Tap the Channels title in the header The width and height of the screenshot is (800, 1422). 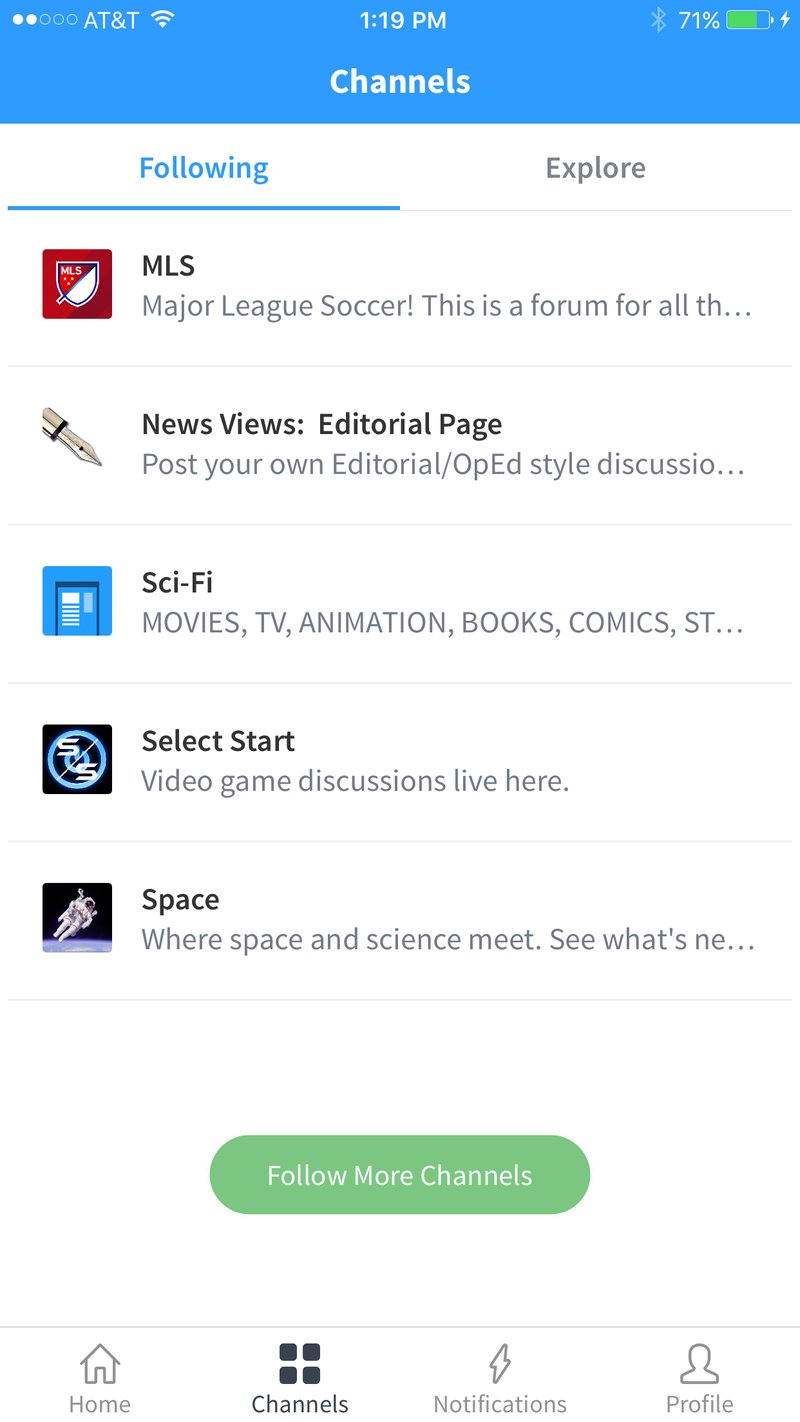click(399, 82)
